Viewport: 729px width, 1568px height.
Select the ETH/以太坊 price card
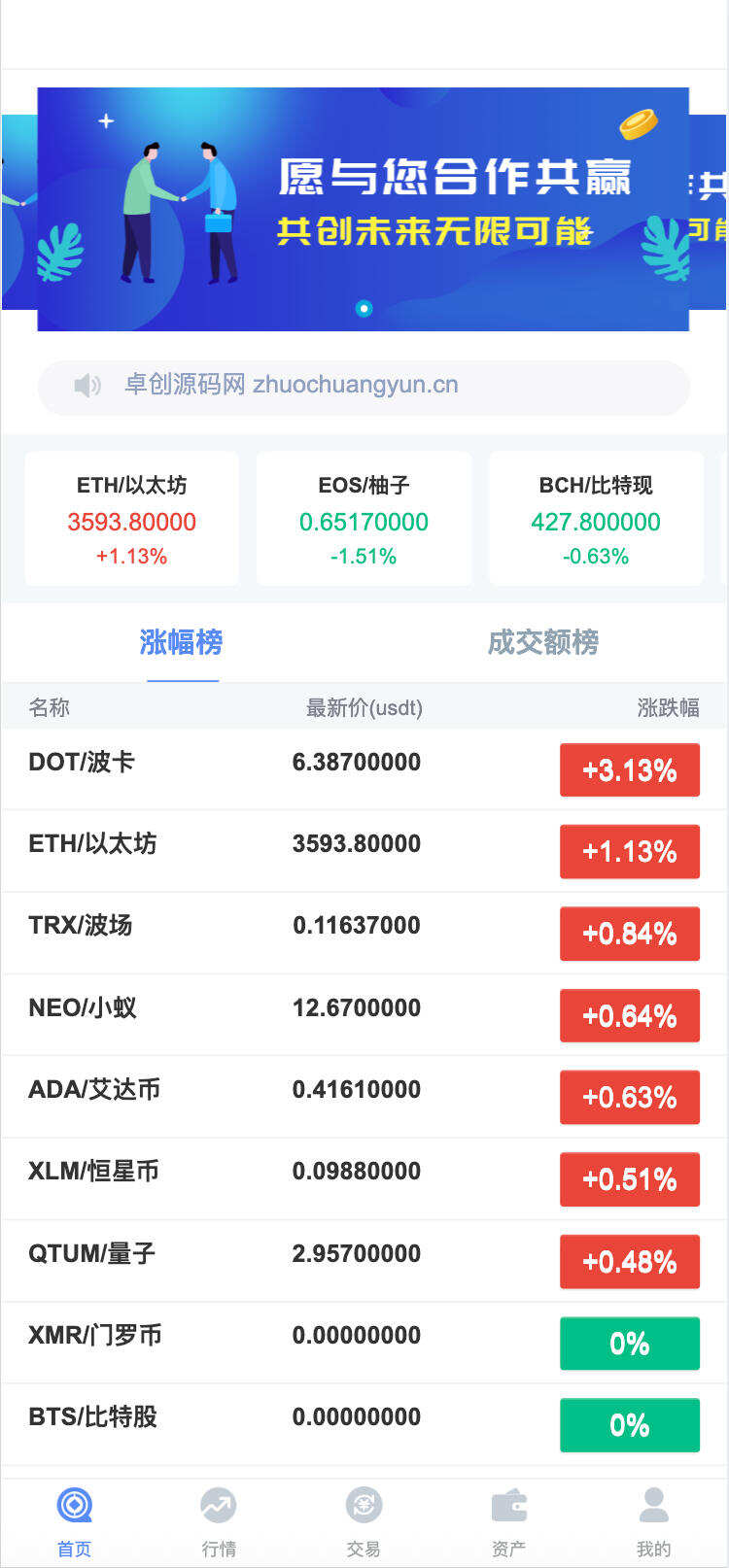(x=131, y=518)
